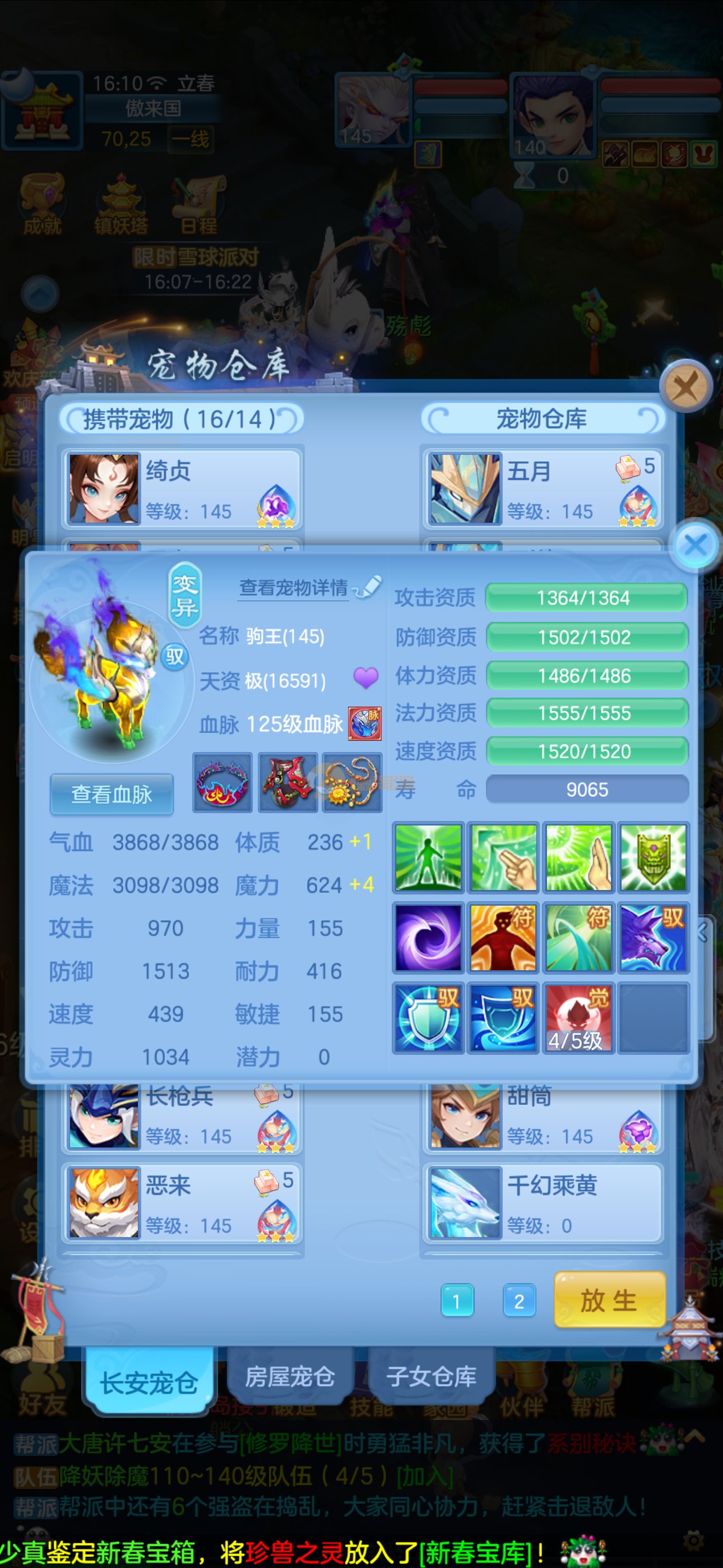Tap the 放生 release button

[x=609, y=1301]
